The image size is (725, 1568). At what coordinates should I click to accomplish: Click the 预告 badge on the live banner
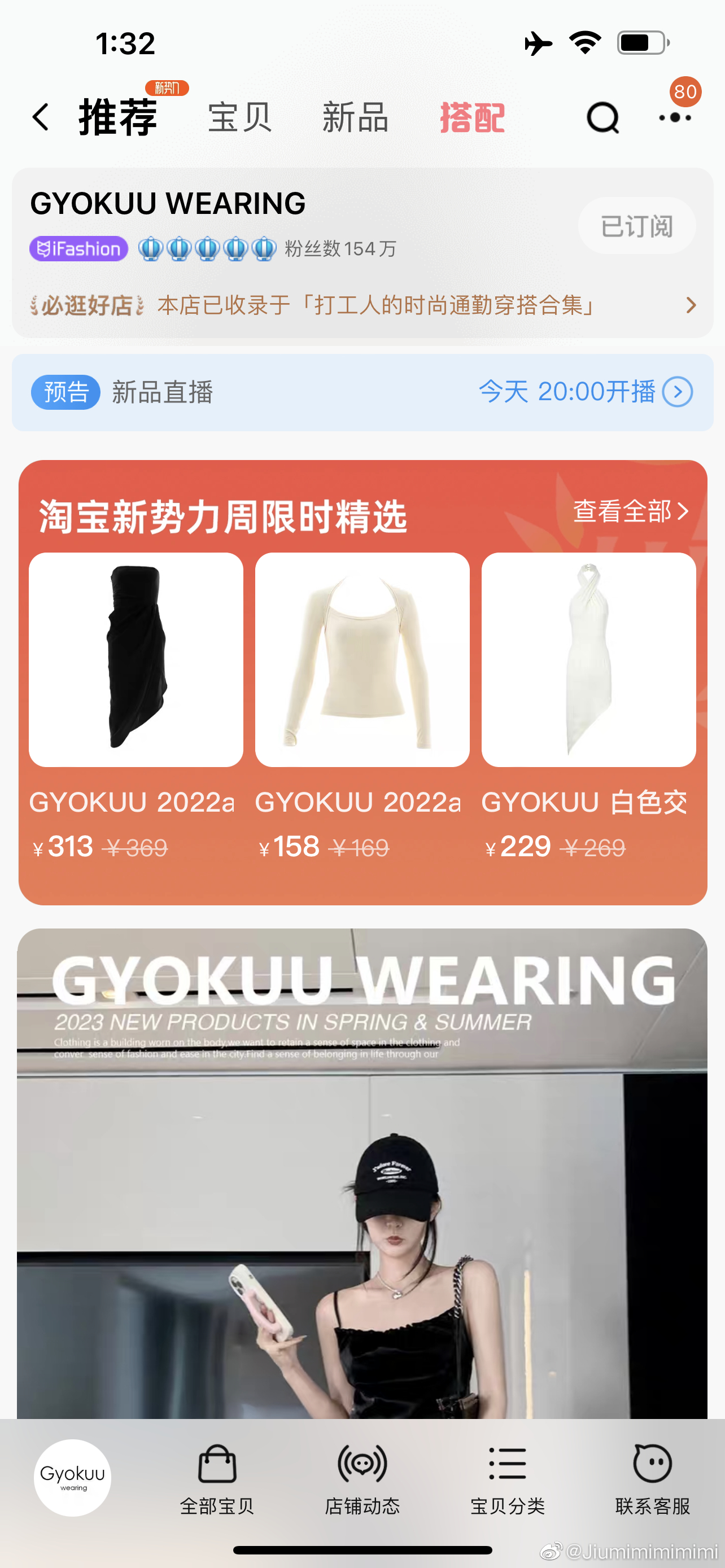tap(64, 392)
